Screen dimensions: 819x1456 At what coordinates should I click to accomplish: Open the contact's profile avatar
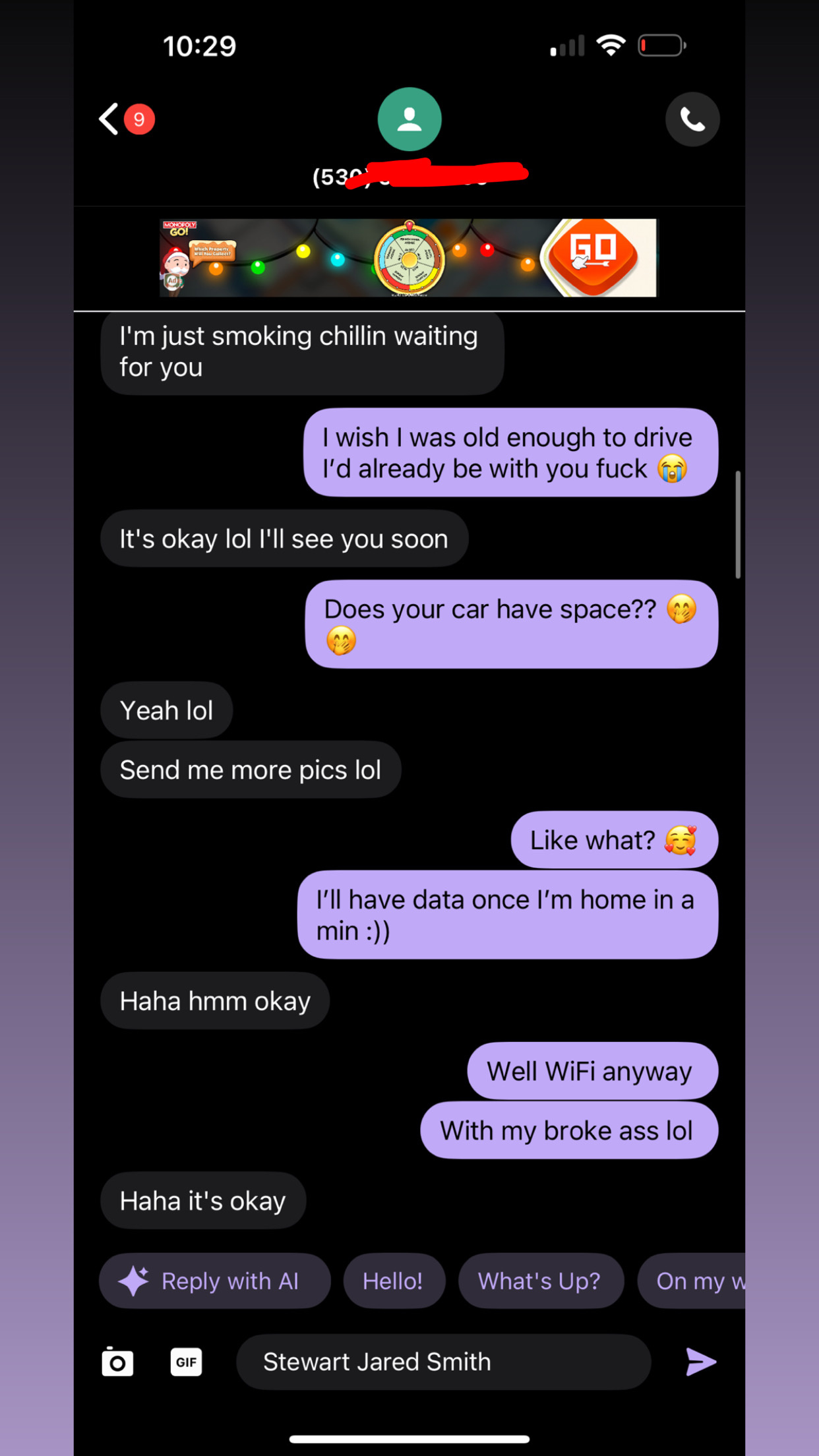[x=409, y=119]
